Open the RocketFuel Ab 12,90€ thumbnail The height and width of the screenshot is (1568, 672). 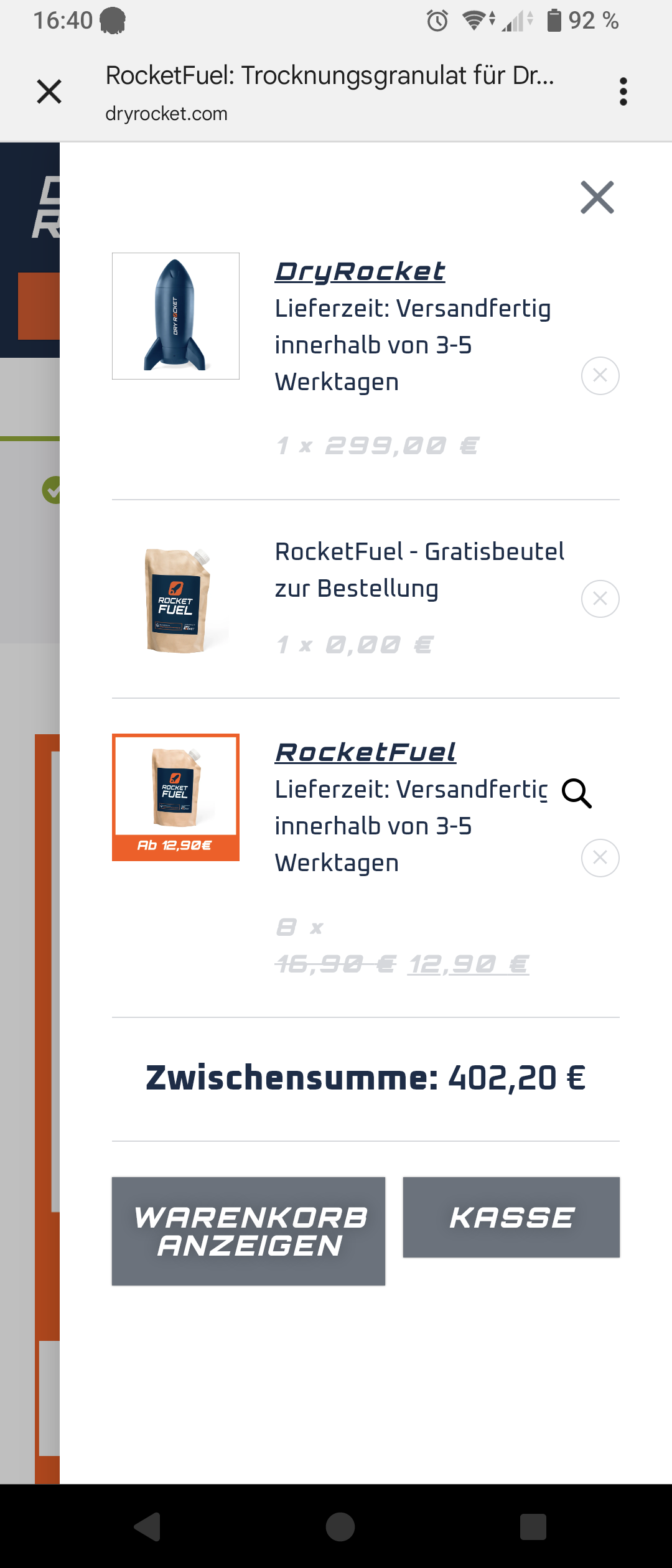coord(175,797)
